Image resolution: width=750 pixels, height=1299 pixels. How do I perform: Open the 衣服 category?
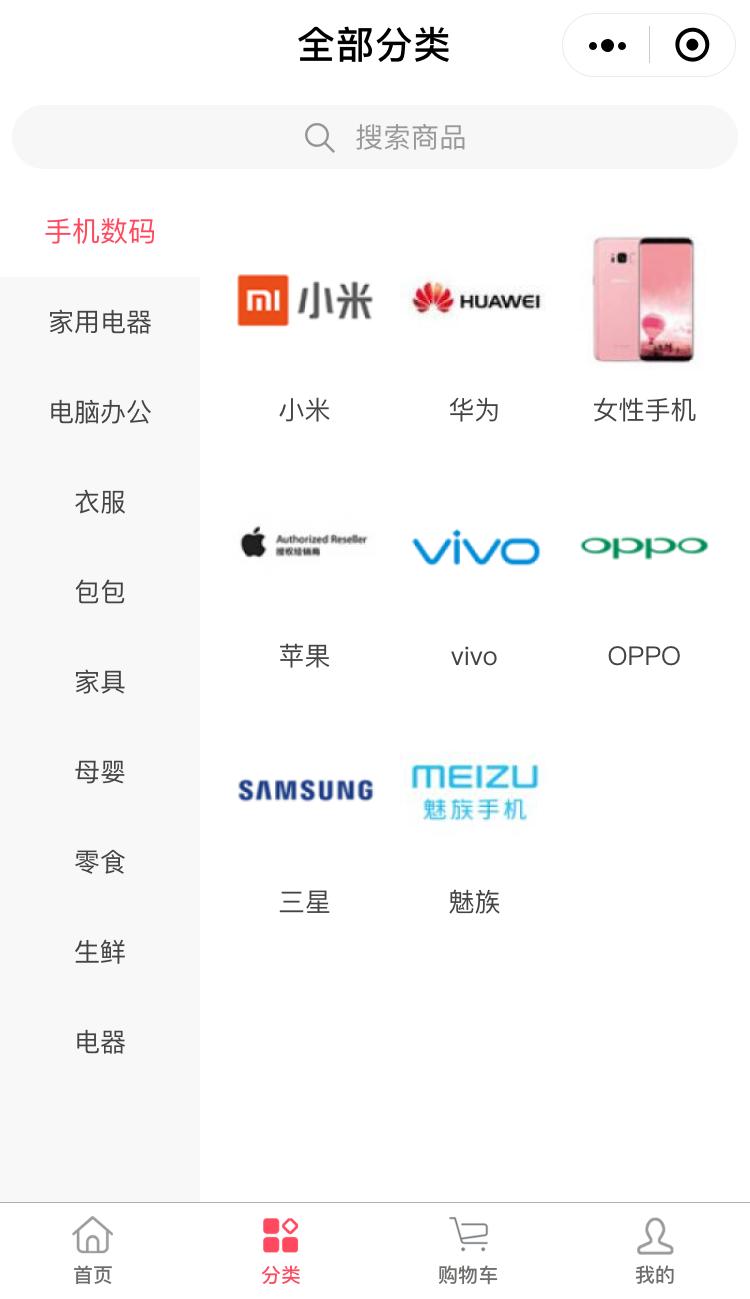(100, 502)
